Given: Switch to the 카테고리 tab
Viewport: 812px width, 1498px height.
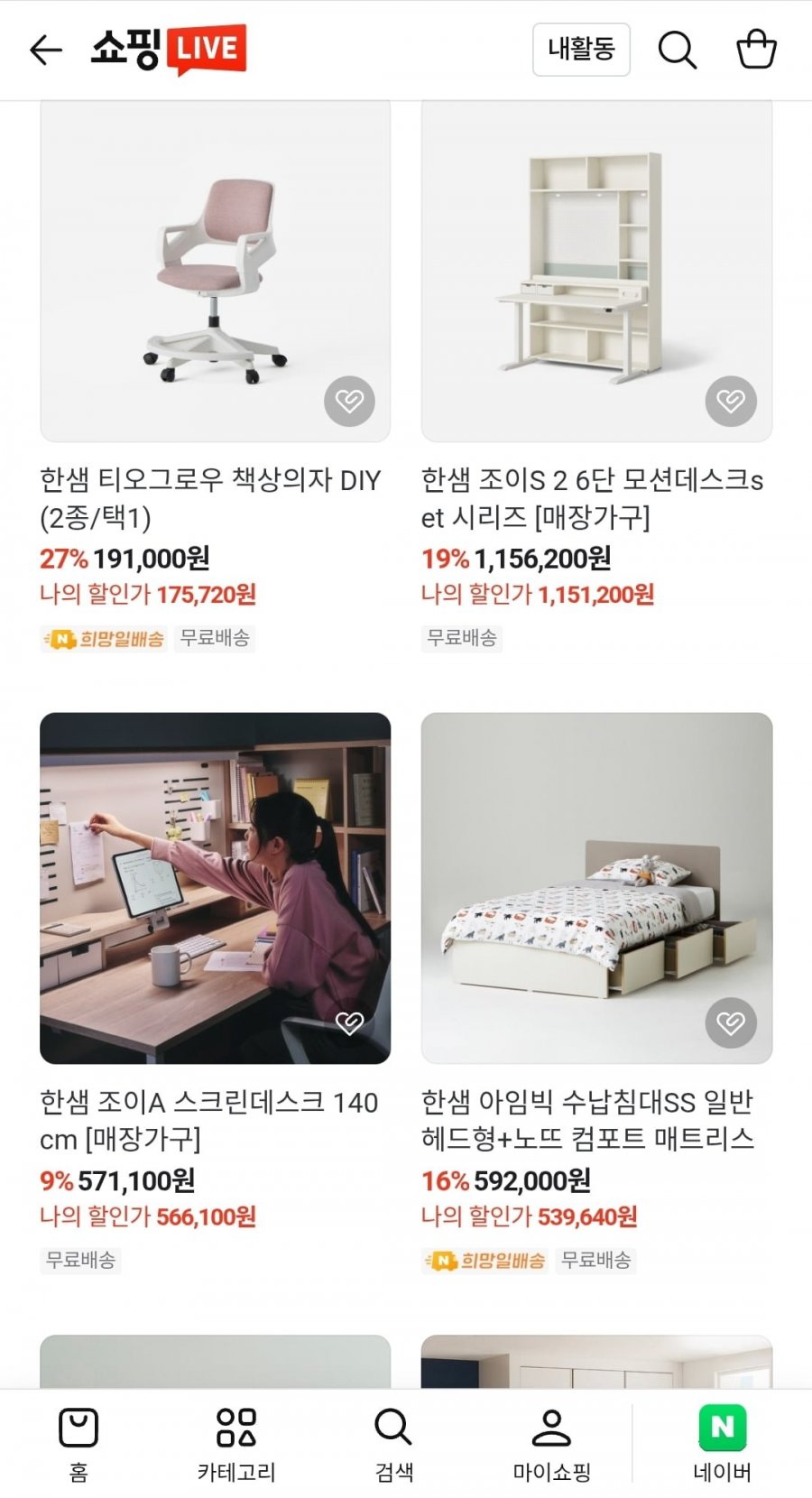Looking at the screenshot, I should pyautogui.click(x=236, y=1444).
